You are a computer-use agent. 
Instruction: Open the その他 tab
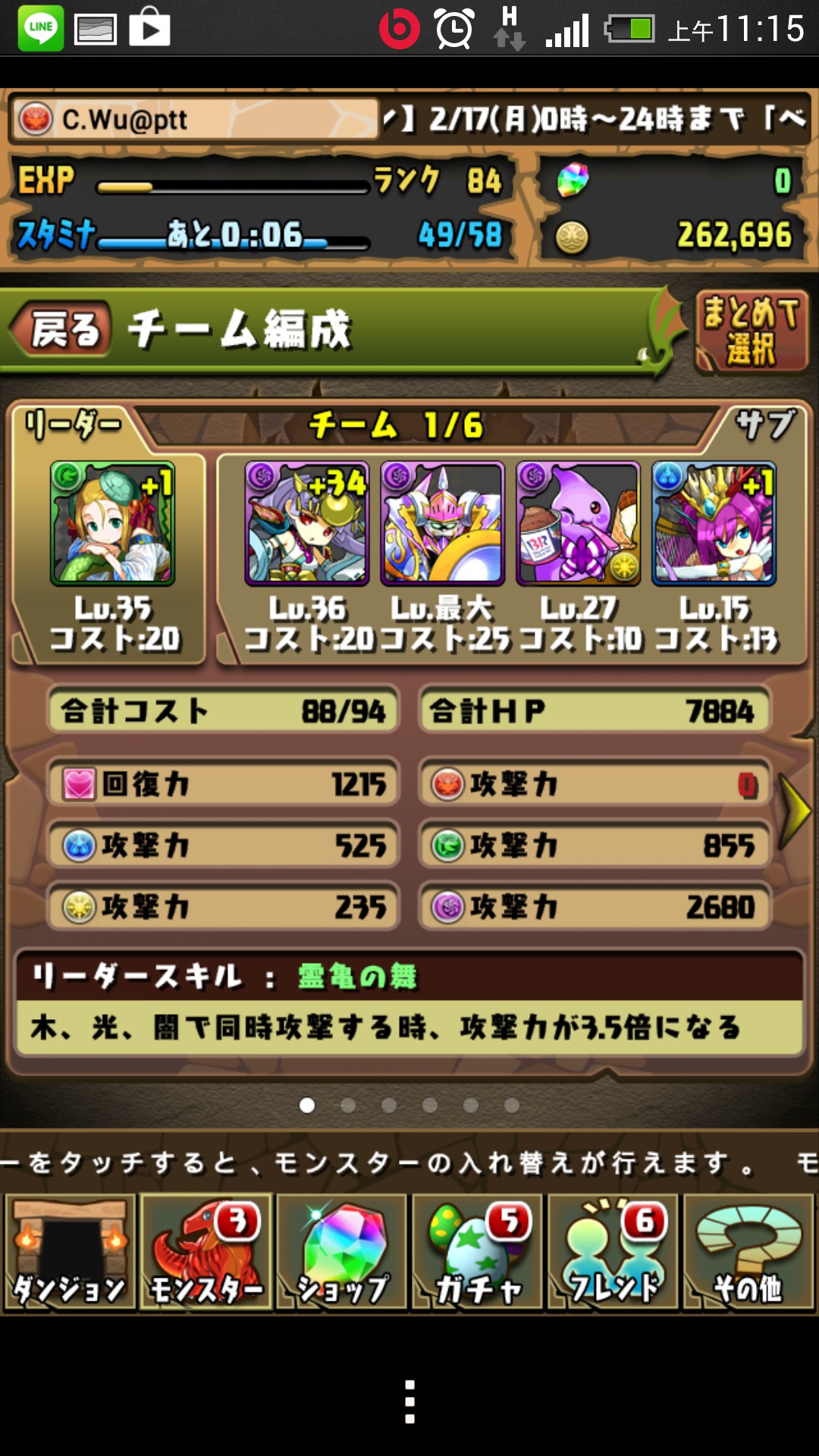tap(748, 1252)
